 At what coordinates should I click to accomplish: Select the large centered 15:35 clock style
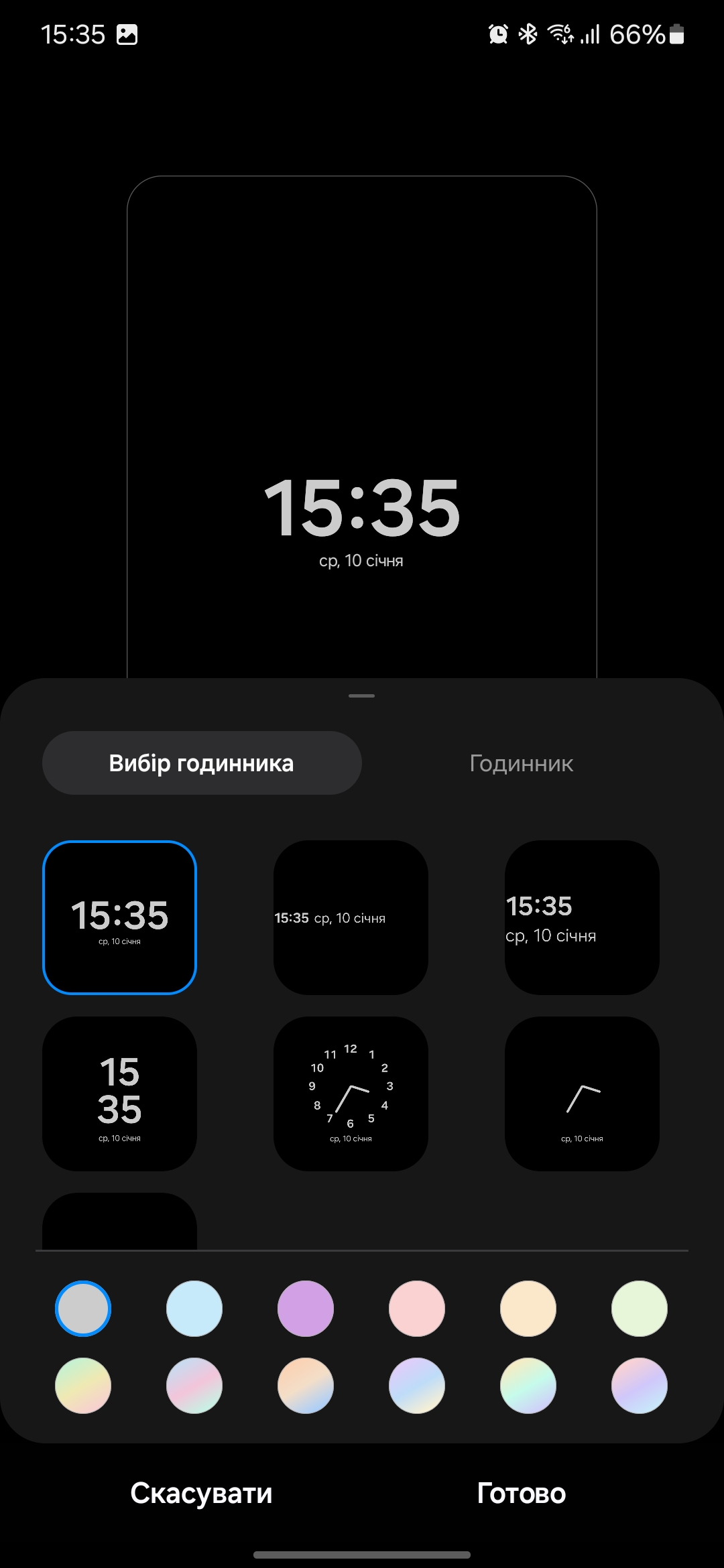pos(119,917)
